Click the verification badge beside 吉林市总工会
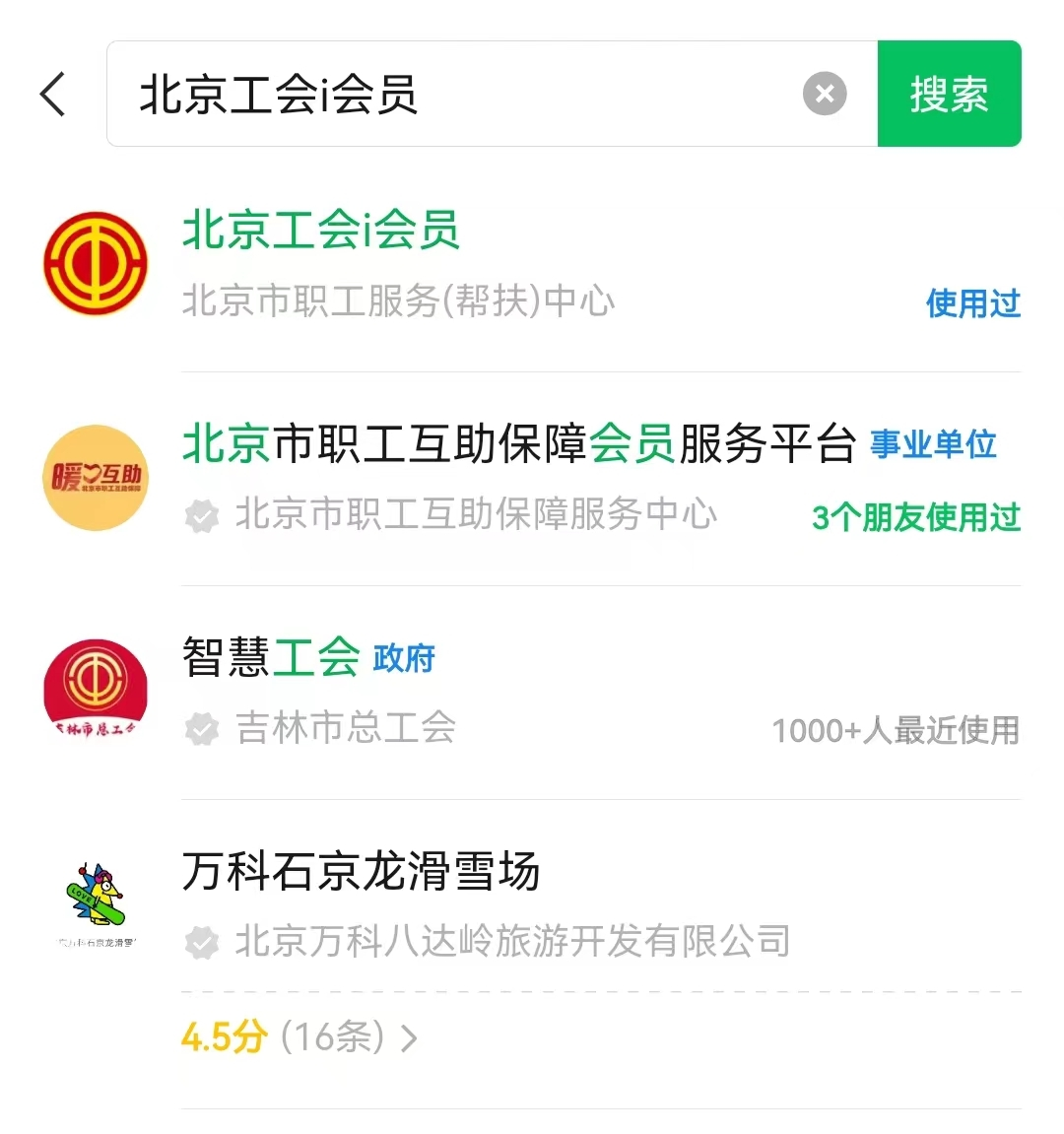This screenshot has width=1064, height=1134. click(x=202, y=729)
